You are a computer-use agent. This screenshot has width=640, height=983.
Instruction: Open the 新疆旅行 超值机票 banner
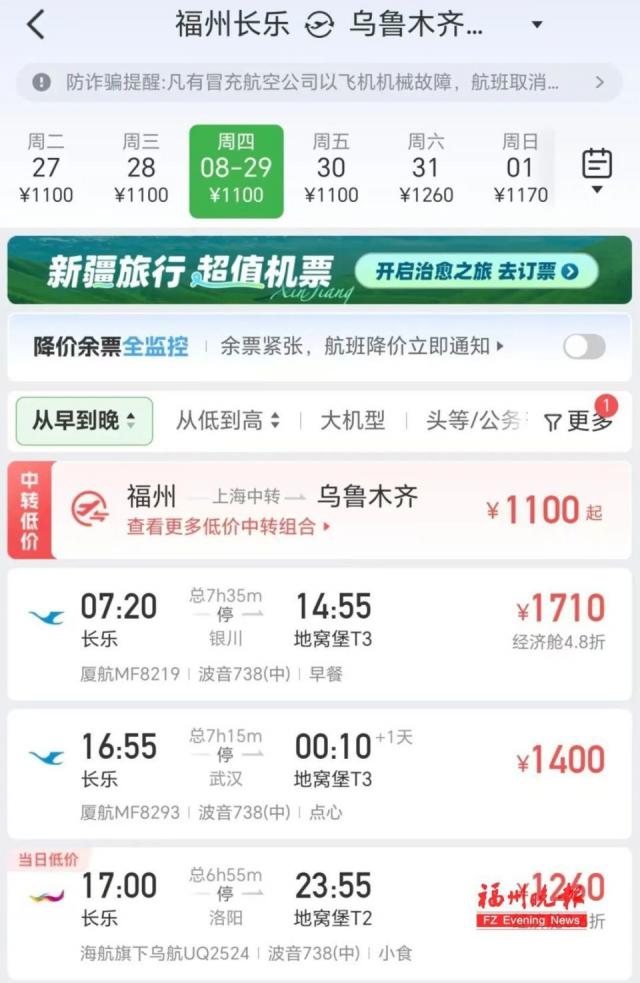(x=319, y=270)
